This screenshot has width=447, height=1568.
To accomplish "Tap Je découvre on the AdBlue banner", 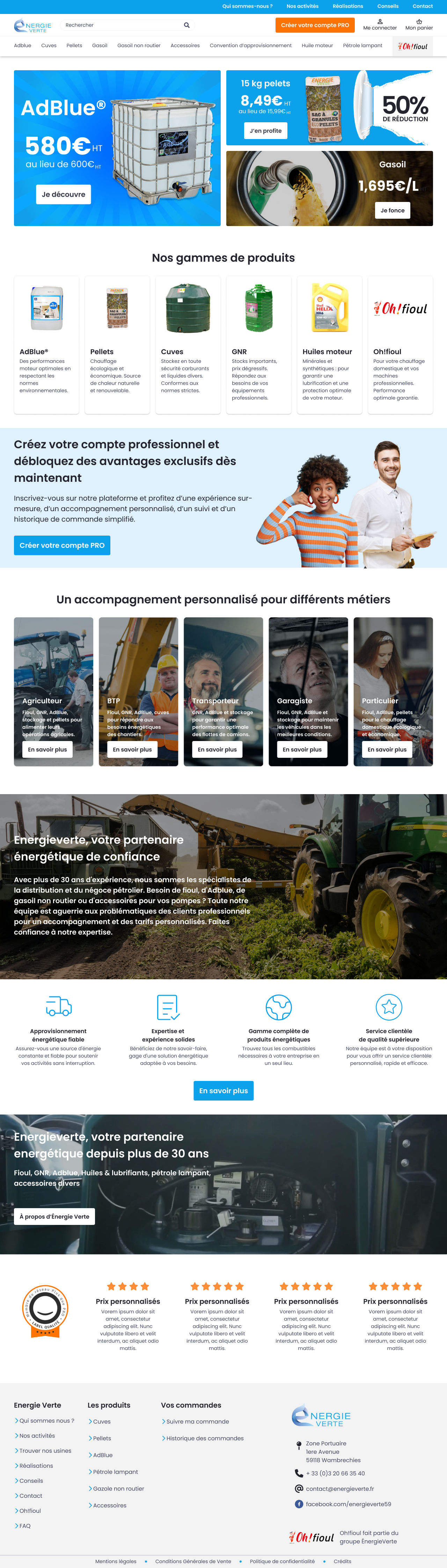I will 63,194.
